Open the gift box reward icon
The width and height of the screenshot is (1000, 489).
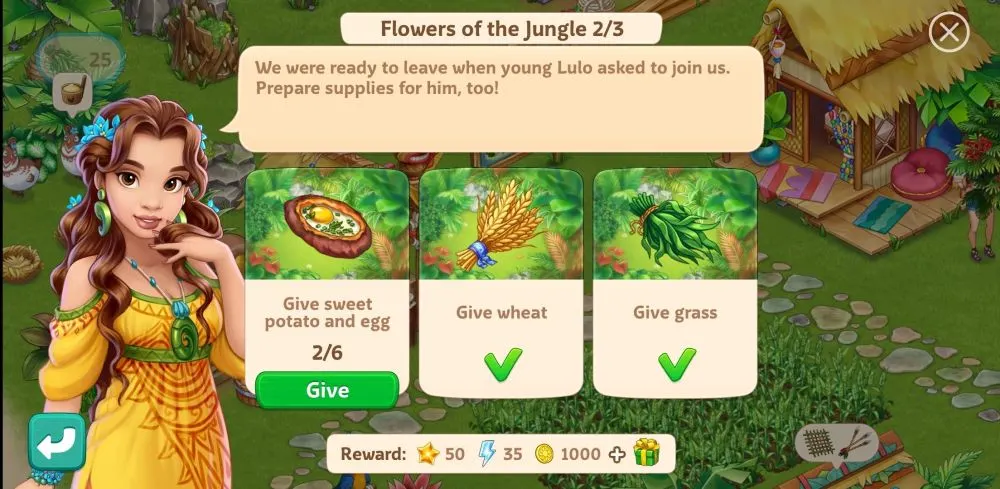(647, 454)
